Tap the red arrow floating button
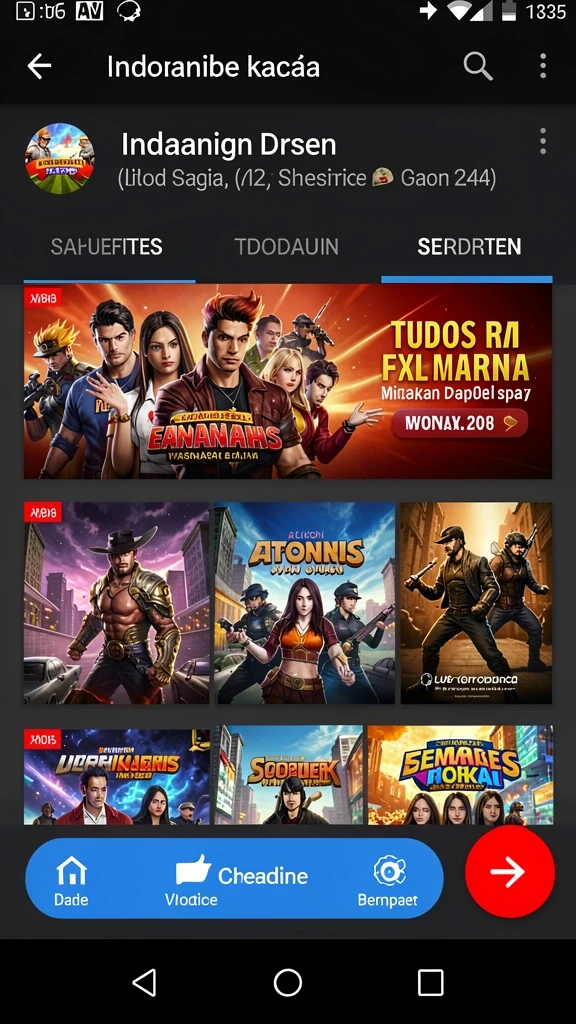The height and width of the screenshot is (1024, 576). pyautogui.click(x=509, y=872)
